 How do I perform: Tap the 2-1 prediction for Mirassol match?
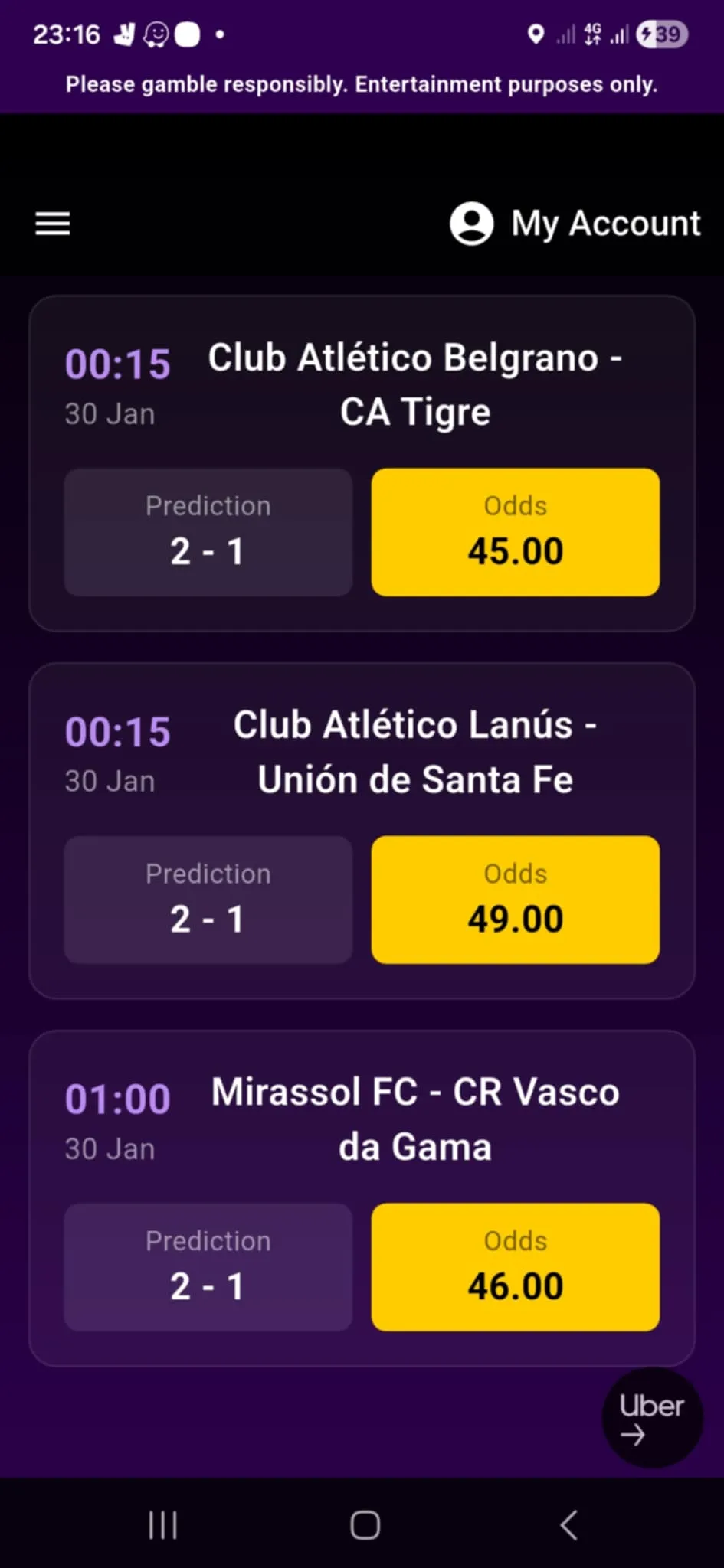(x=208, y=1266)
